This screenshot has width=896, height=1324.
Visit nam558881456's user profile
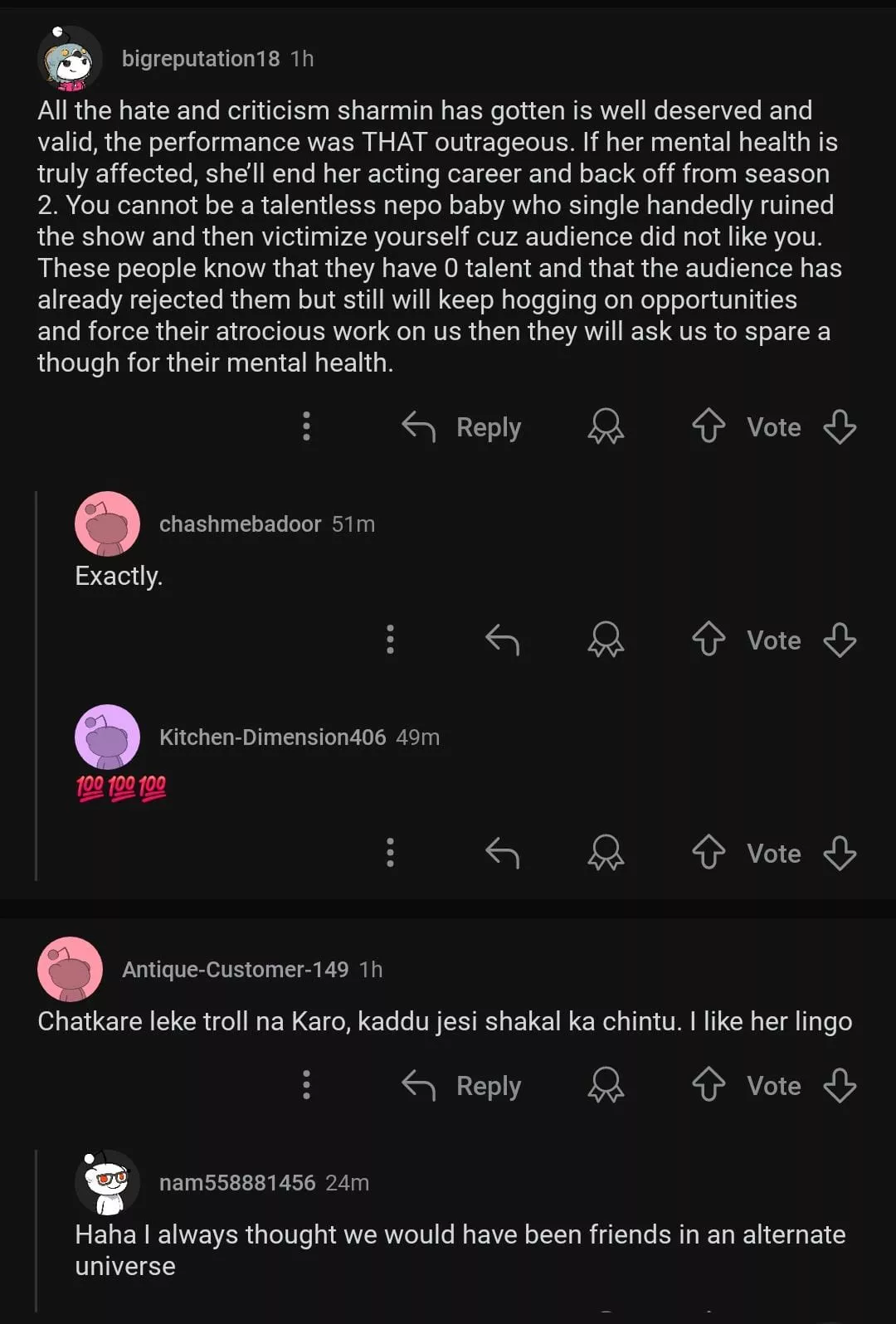point(236,1182)
